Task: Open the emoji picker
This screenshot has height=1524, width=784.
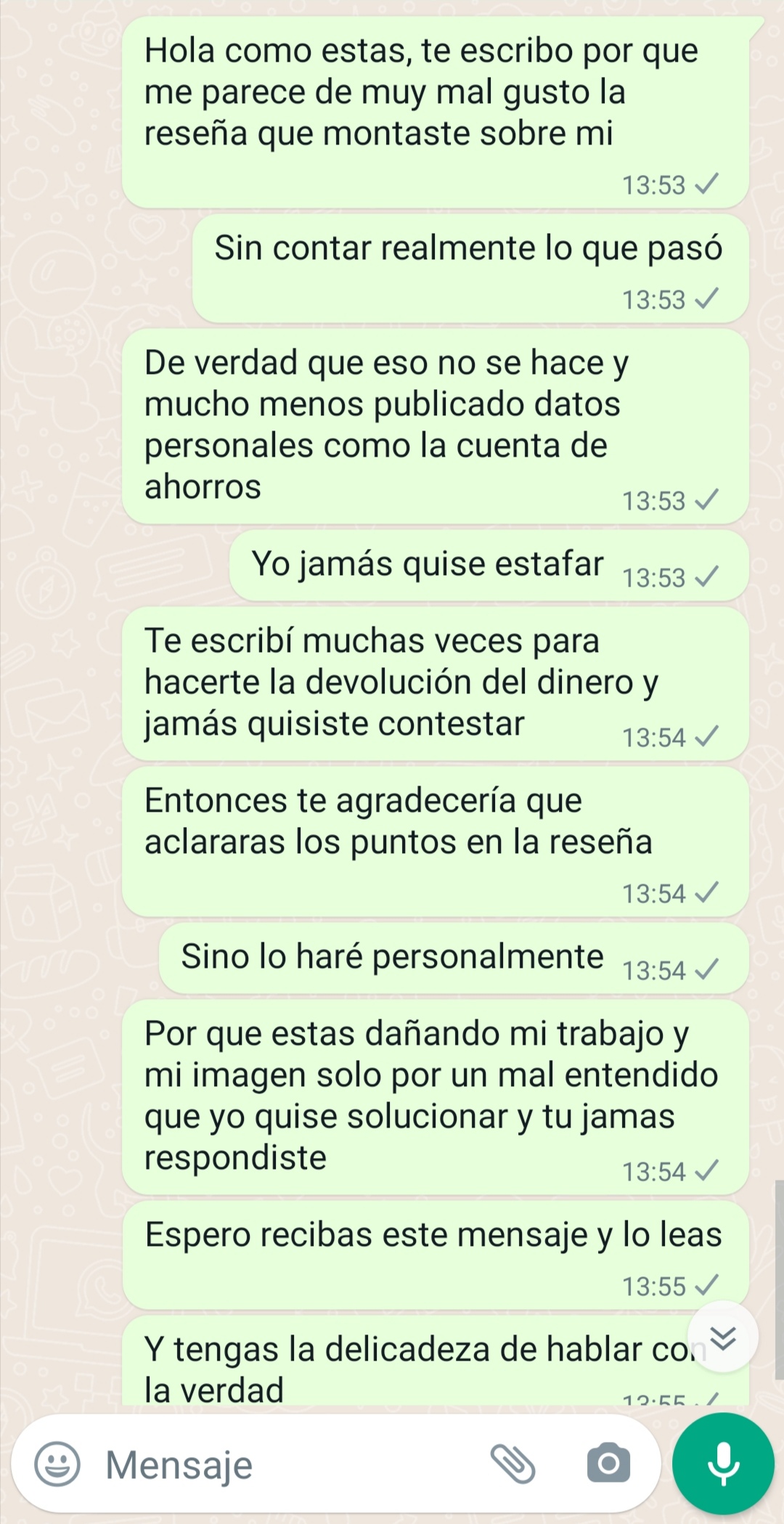Action: [x=57, y=1464]
